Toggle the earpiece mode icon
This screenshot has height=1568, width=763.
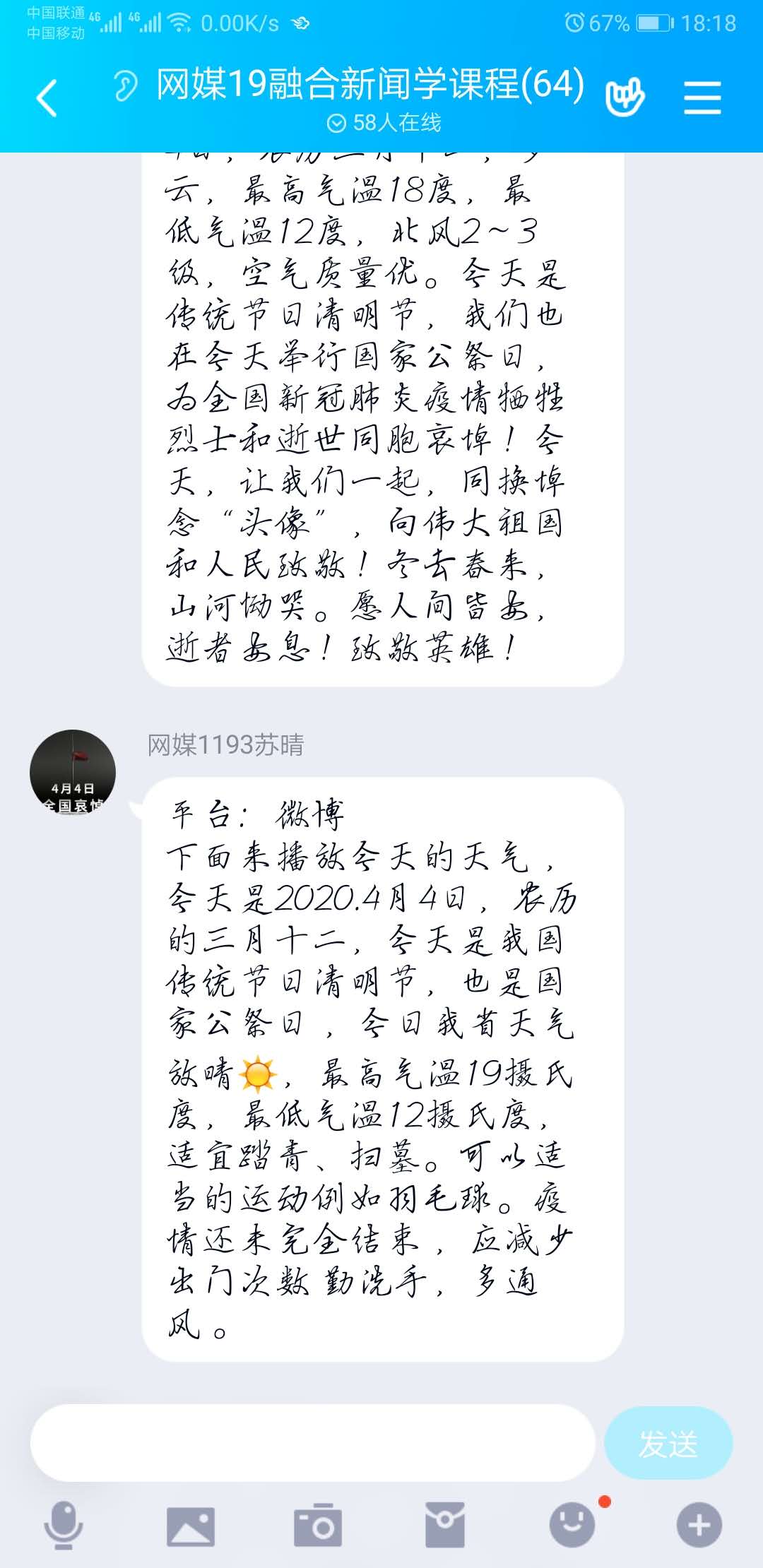(126, 87)
